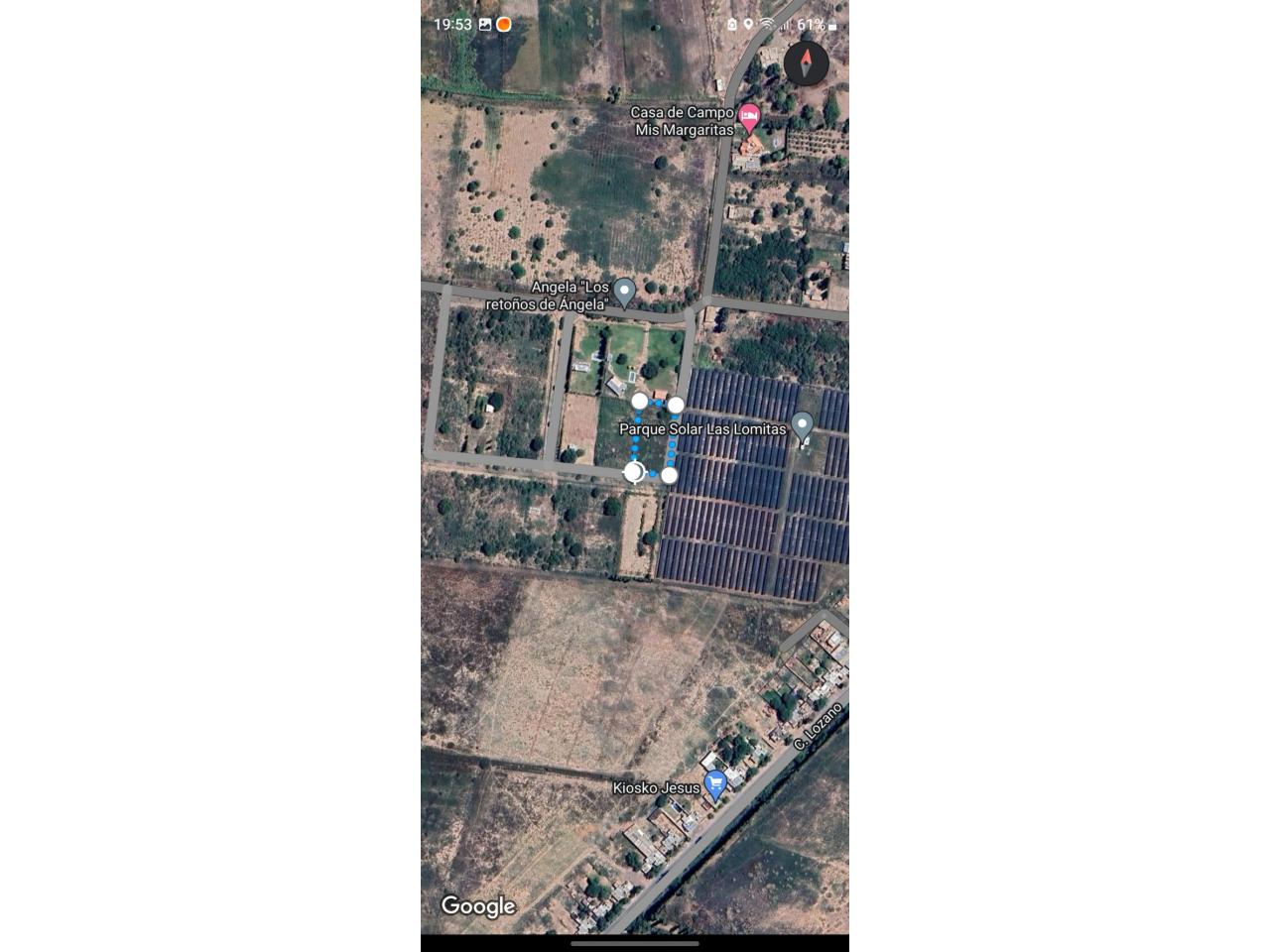View Parque Solar Las Lomitas place marker

802,426
